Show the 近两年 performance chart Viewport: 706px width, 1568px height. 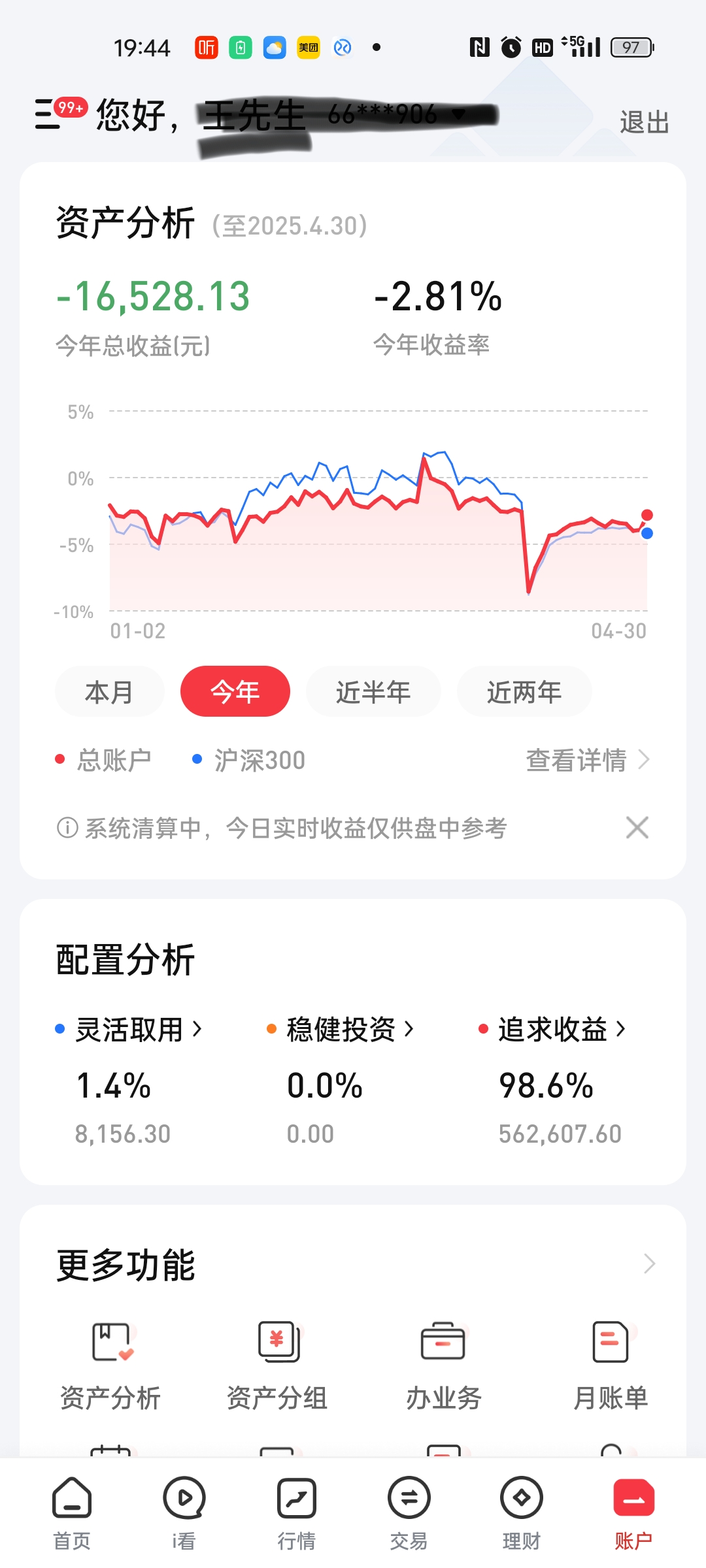coord(524,691)
